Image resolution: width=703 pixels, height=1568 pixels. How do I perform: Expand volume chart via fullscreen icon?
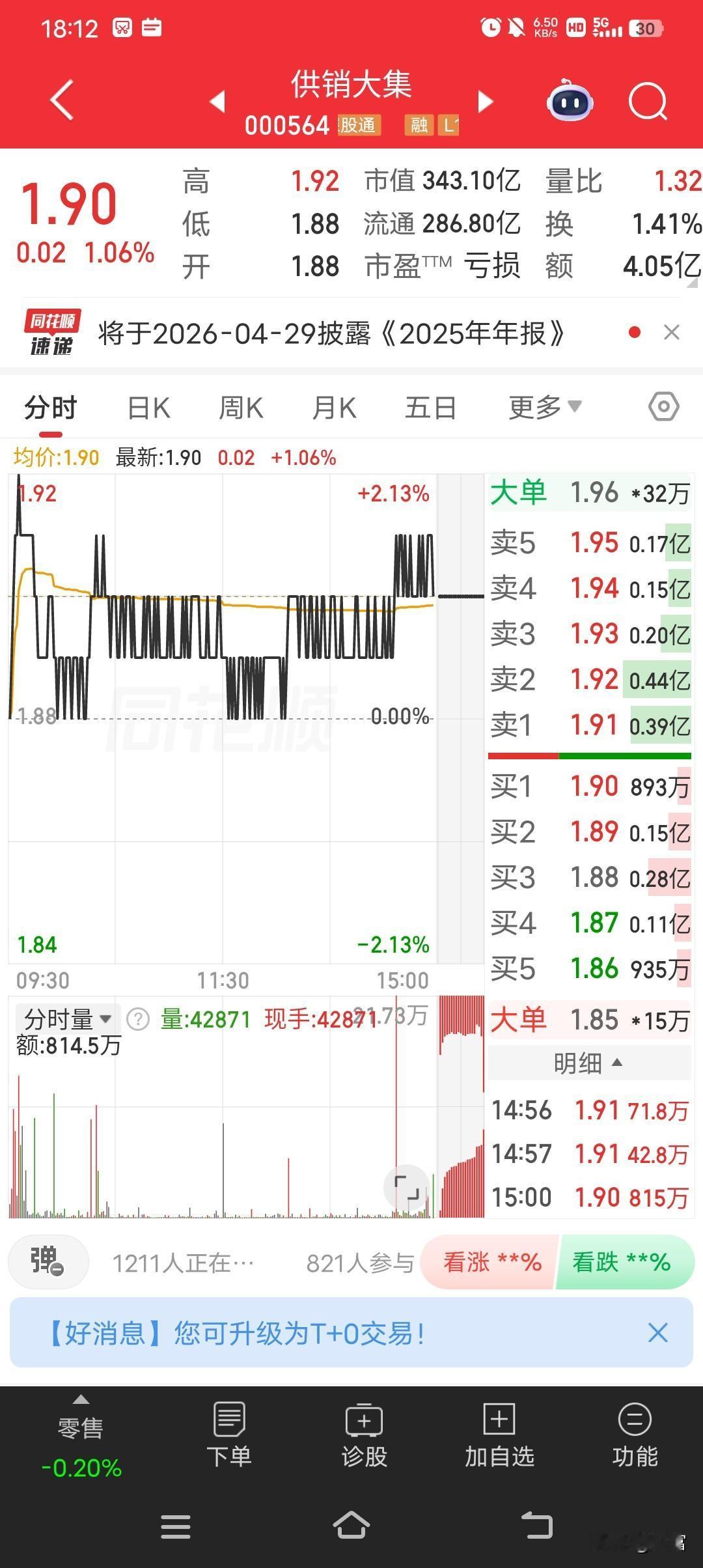pos(407,1188)
